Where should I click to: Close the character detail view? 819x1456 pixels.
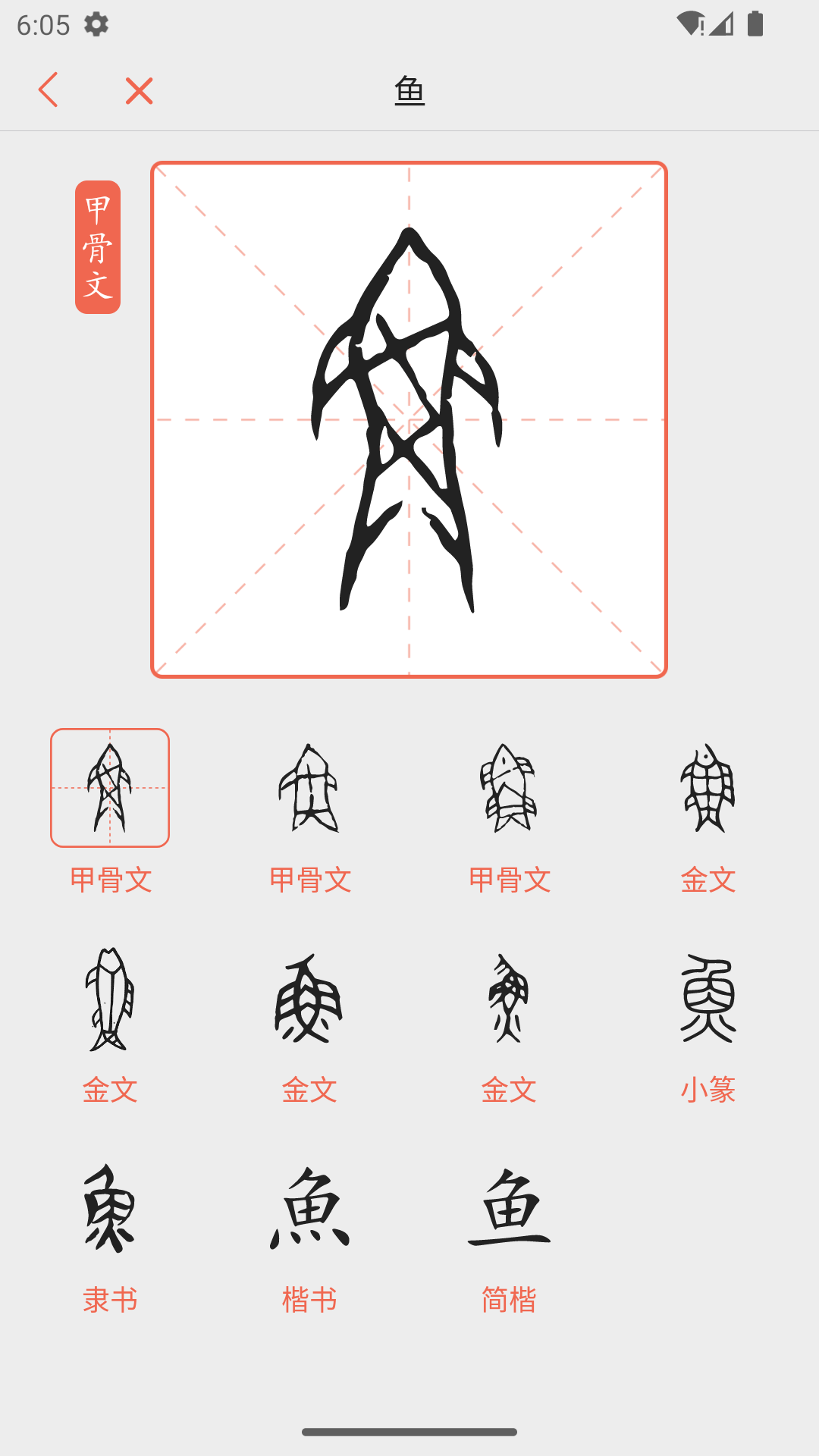(x=139, y=90)
